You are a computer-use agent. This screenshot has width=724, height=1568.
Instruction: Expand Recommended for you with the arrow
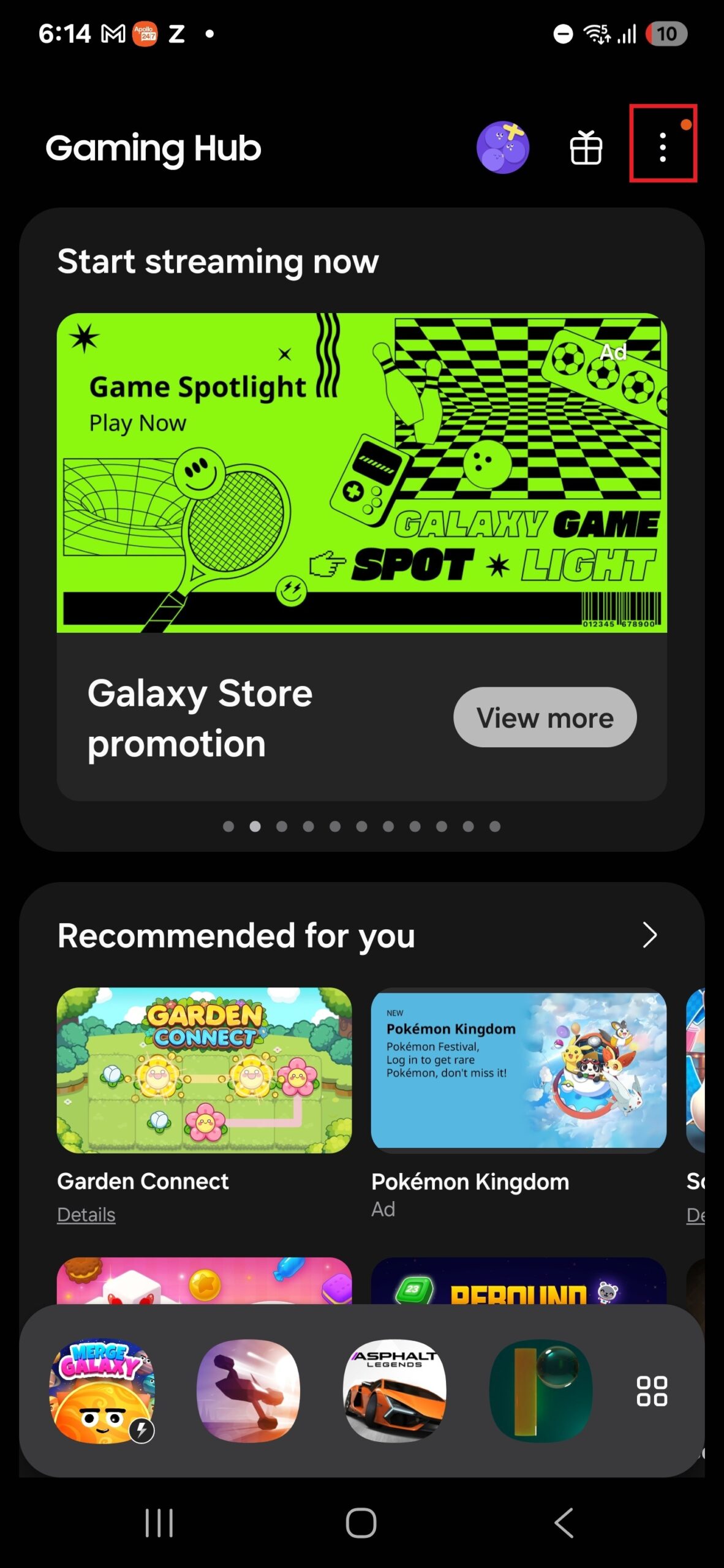(649, 935)
